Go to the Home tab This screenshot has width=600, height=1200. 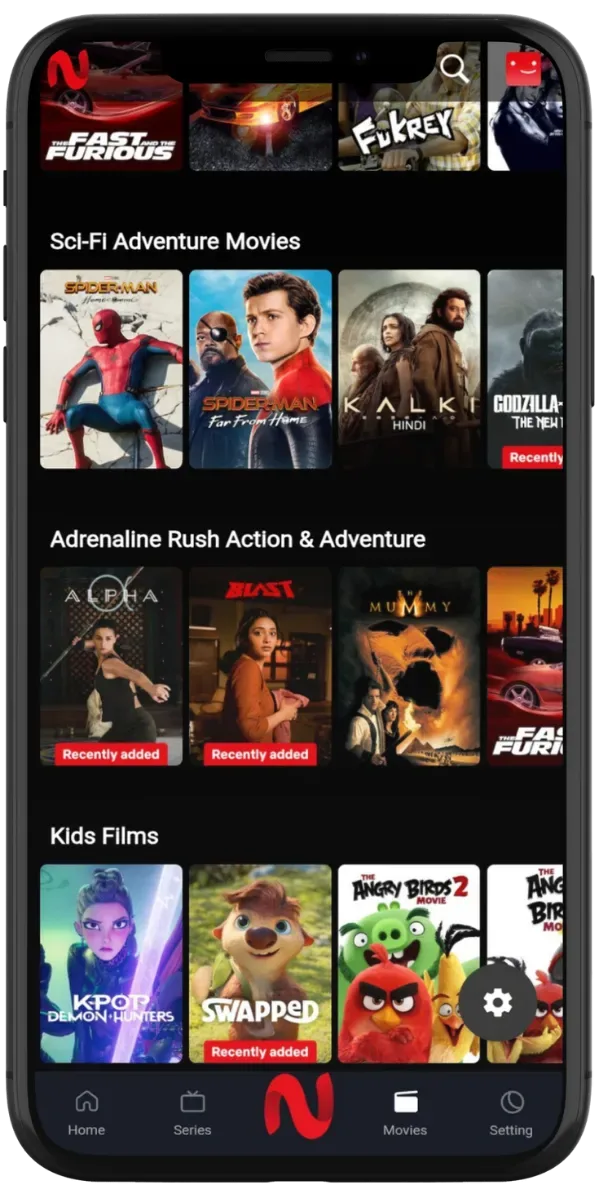pos(87,1112)
